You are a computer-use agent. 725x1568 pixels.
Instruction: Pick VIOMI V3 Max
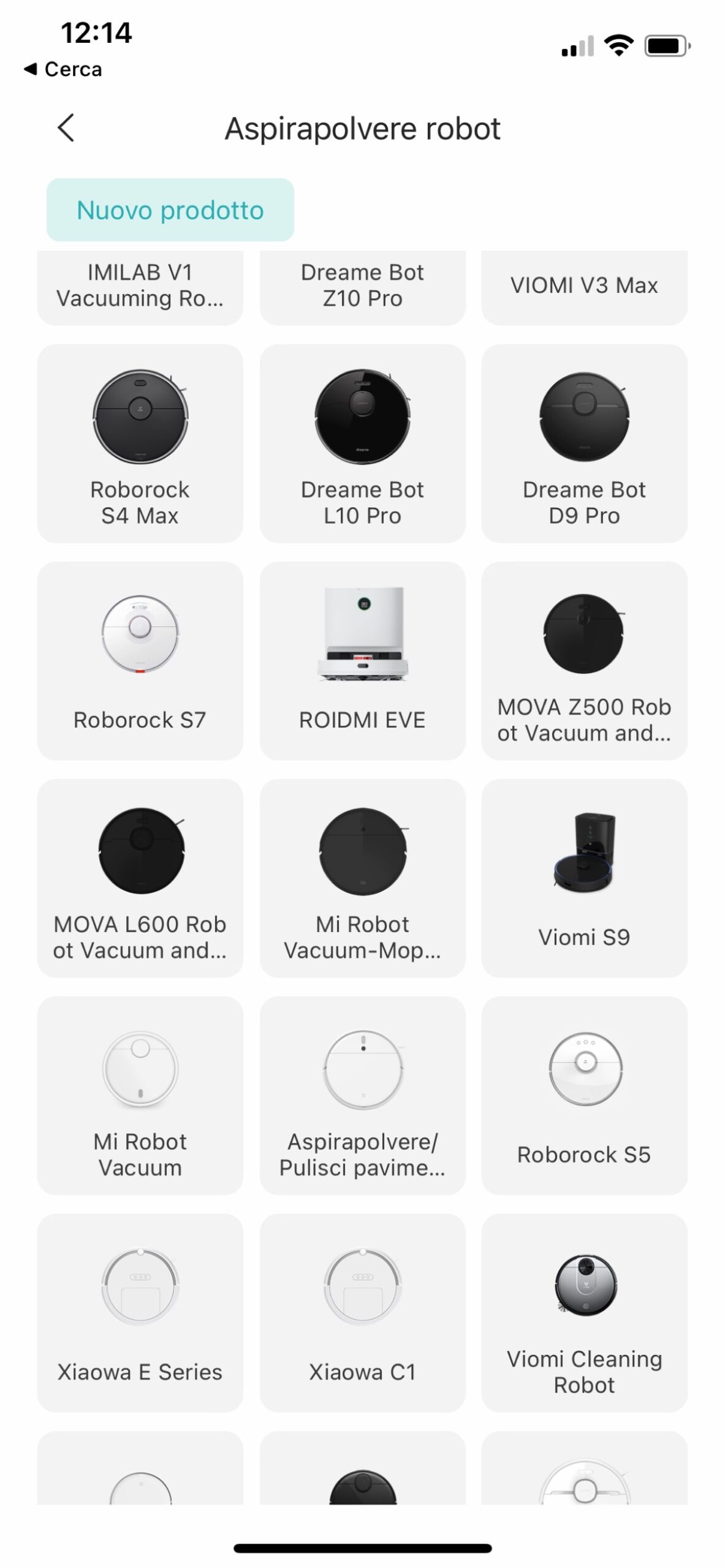583,286
